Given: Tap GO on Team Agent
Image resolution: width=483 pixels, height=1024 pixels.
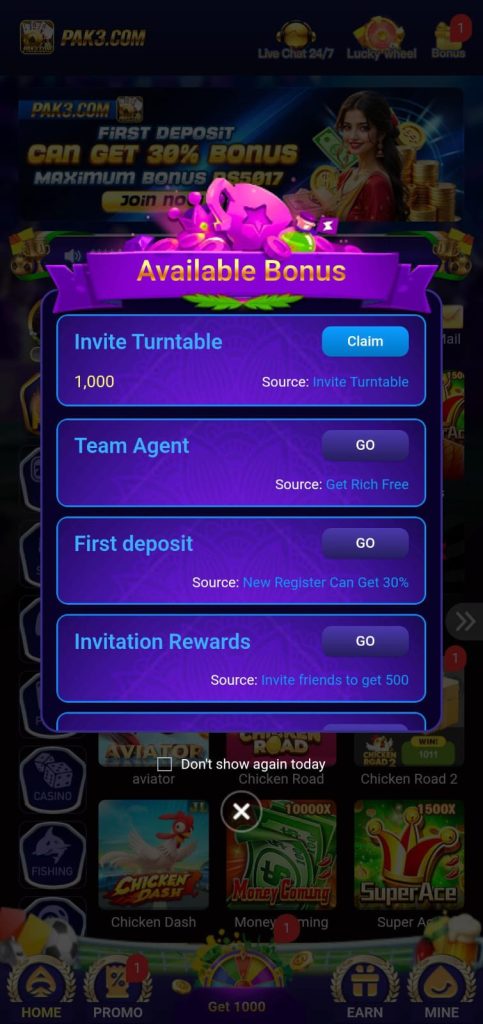Looking at the screenshot, I should 365,445.
